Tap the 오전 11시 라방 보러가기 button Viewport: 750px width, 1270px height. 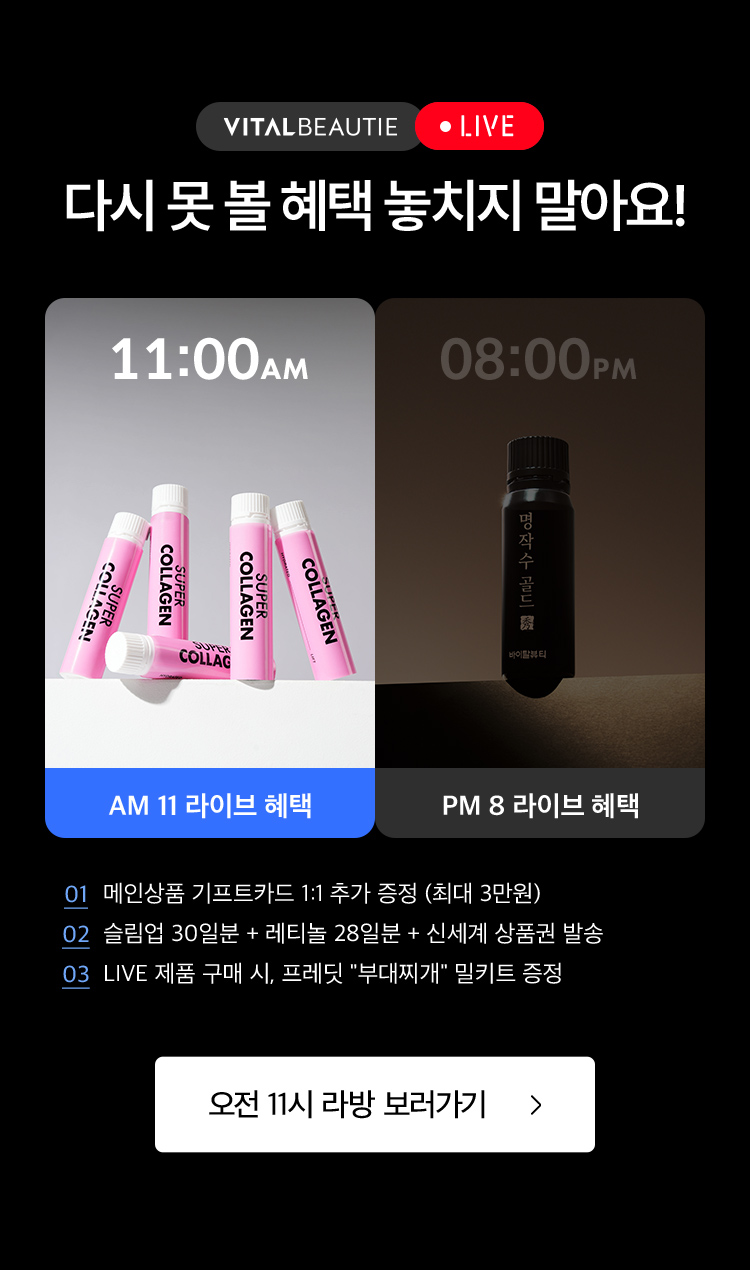pyautogui.click(x=375, y=1104)
